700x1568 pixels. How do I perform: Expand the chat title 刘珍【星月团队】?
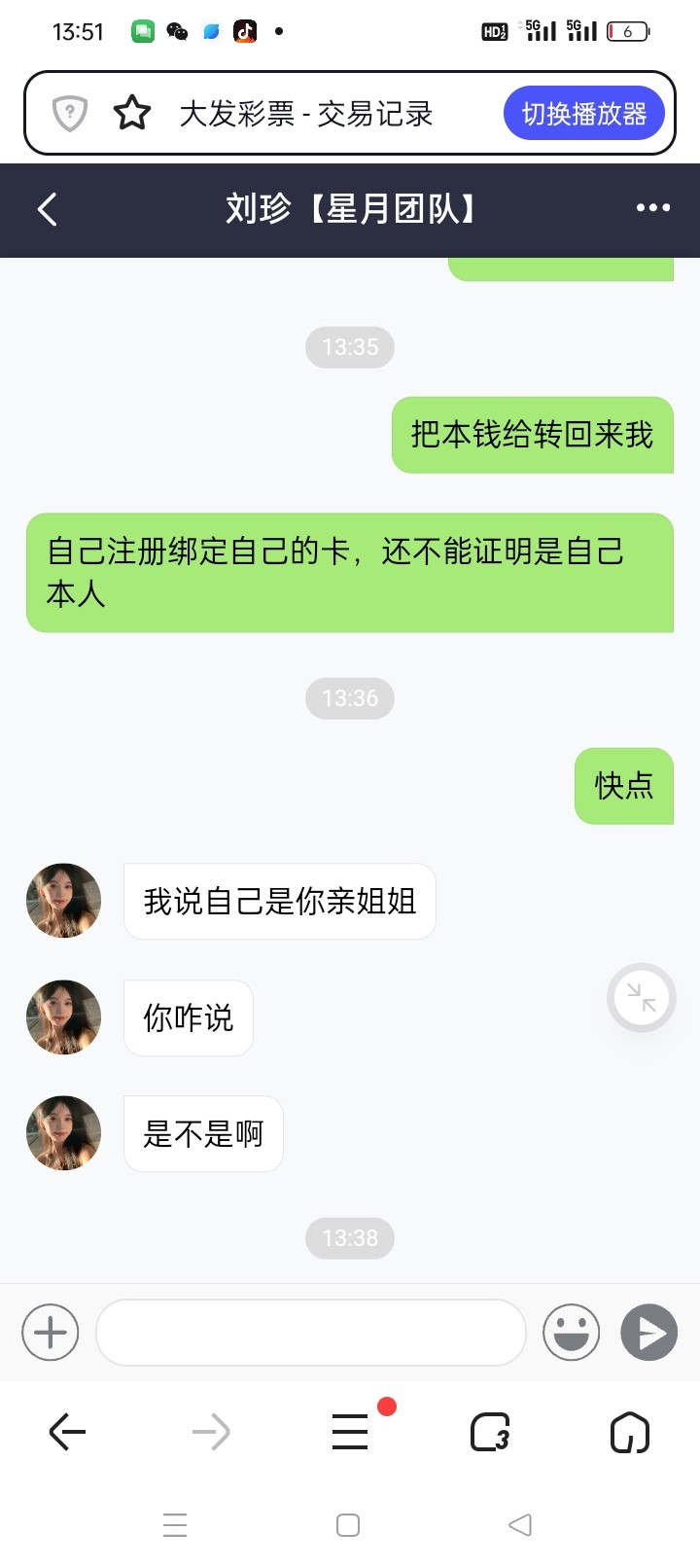tap(350, 208)
